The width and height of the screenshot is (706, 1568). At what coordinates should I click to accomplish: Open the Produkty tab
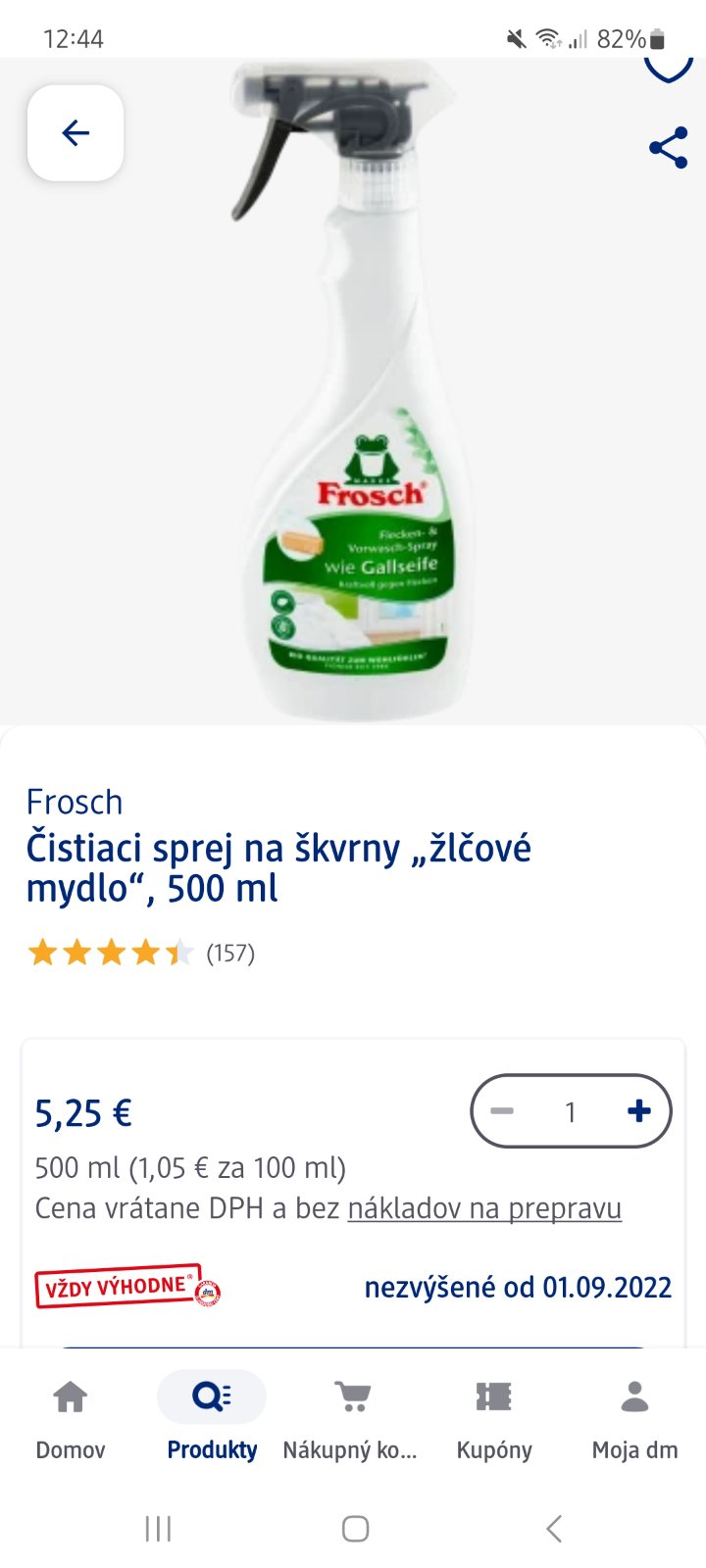click(212, 1417)
